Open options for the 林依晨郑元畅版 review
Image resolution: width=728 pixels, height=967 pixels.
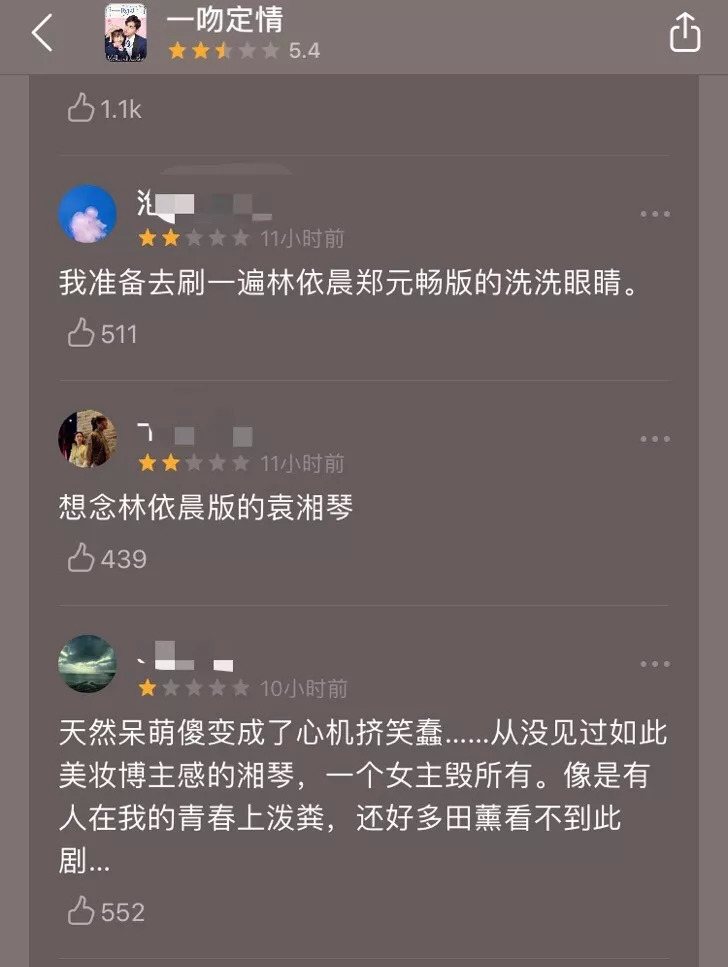point(655,214)
